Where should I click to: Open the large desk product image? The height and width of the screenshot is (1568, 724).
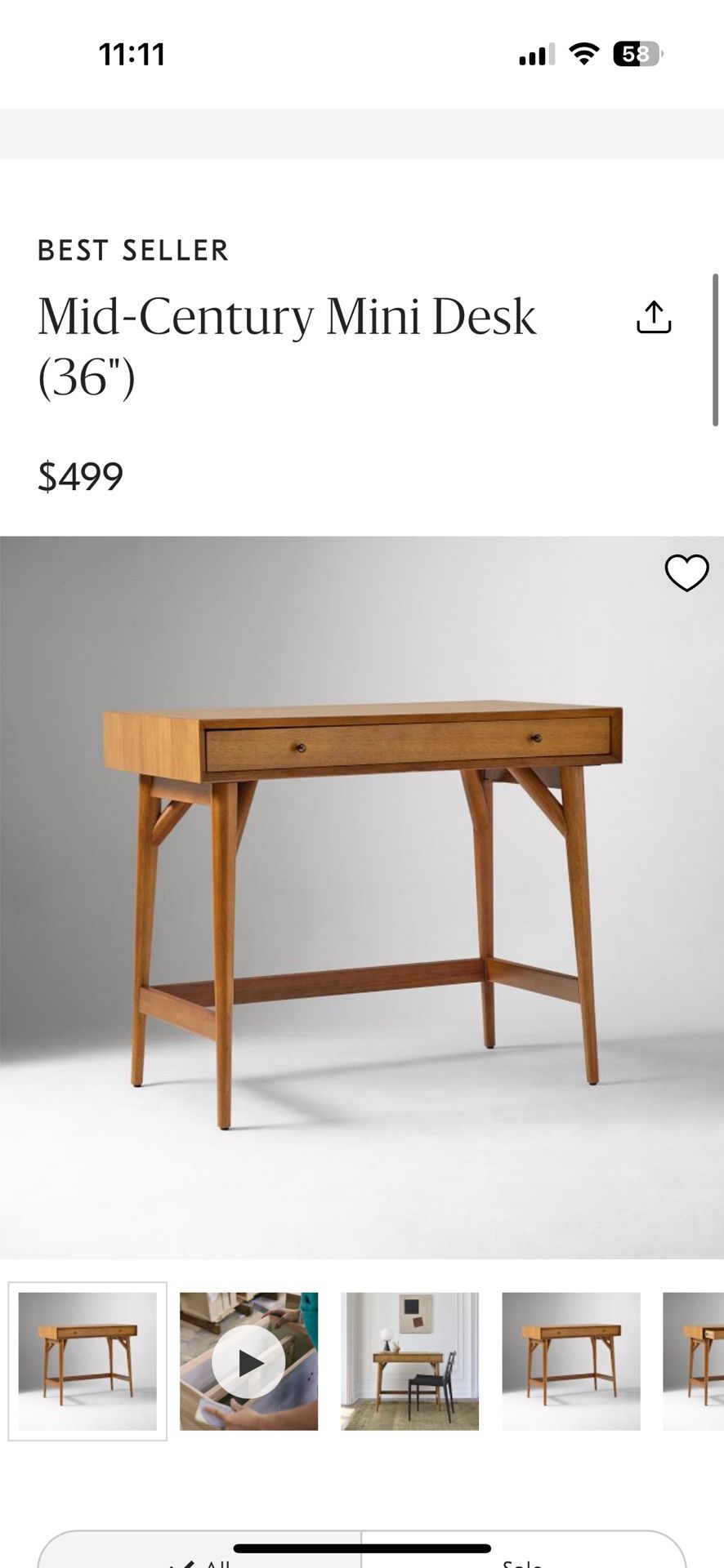(362, 897)
